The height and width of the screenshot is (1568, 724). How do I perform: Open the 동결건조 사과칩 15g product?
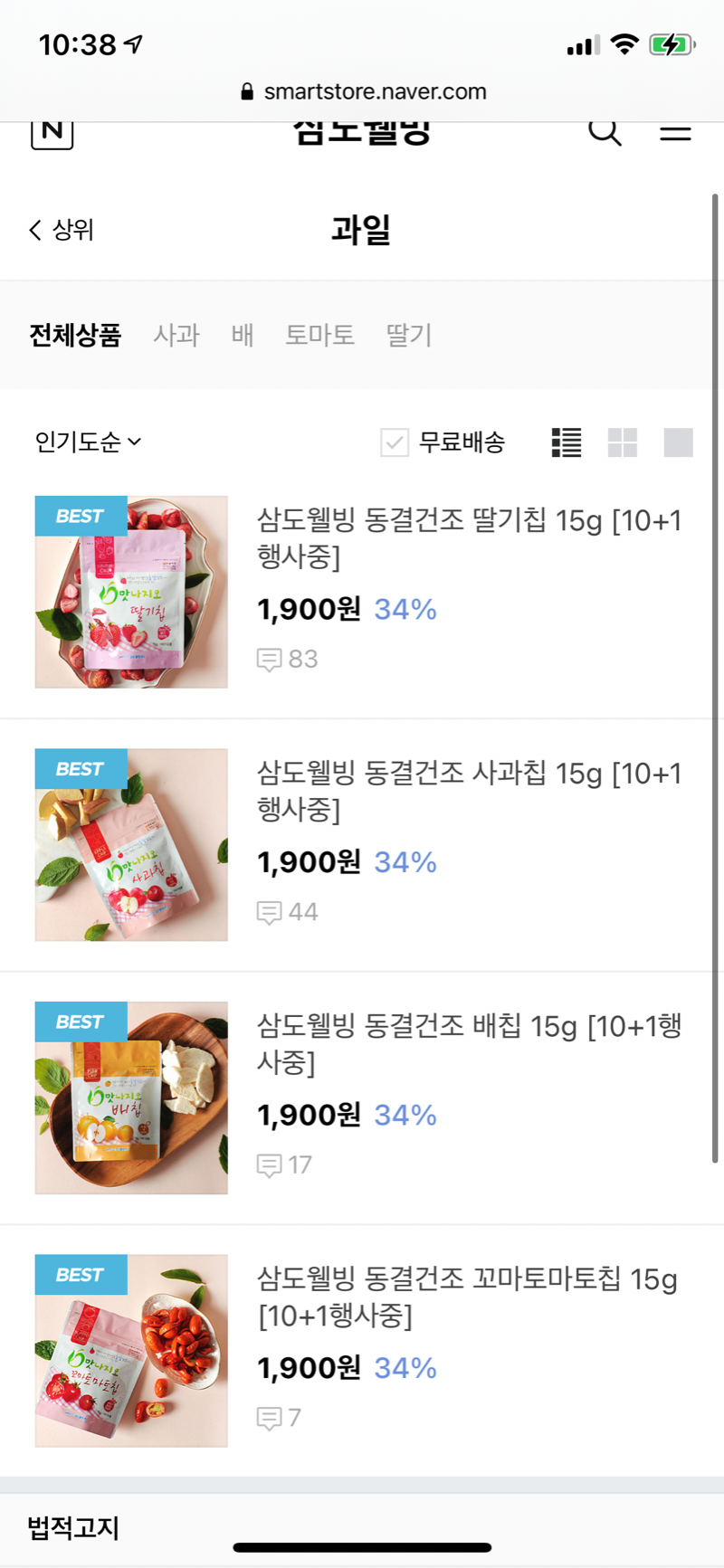(x=469, y=790)
